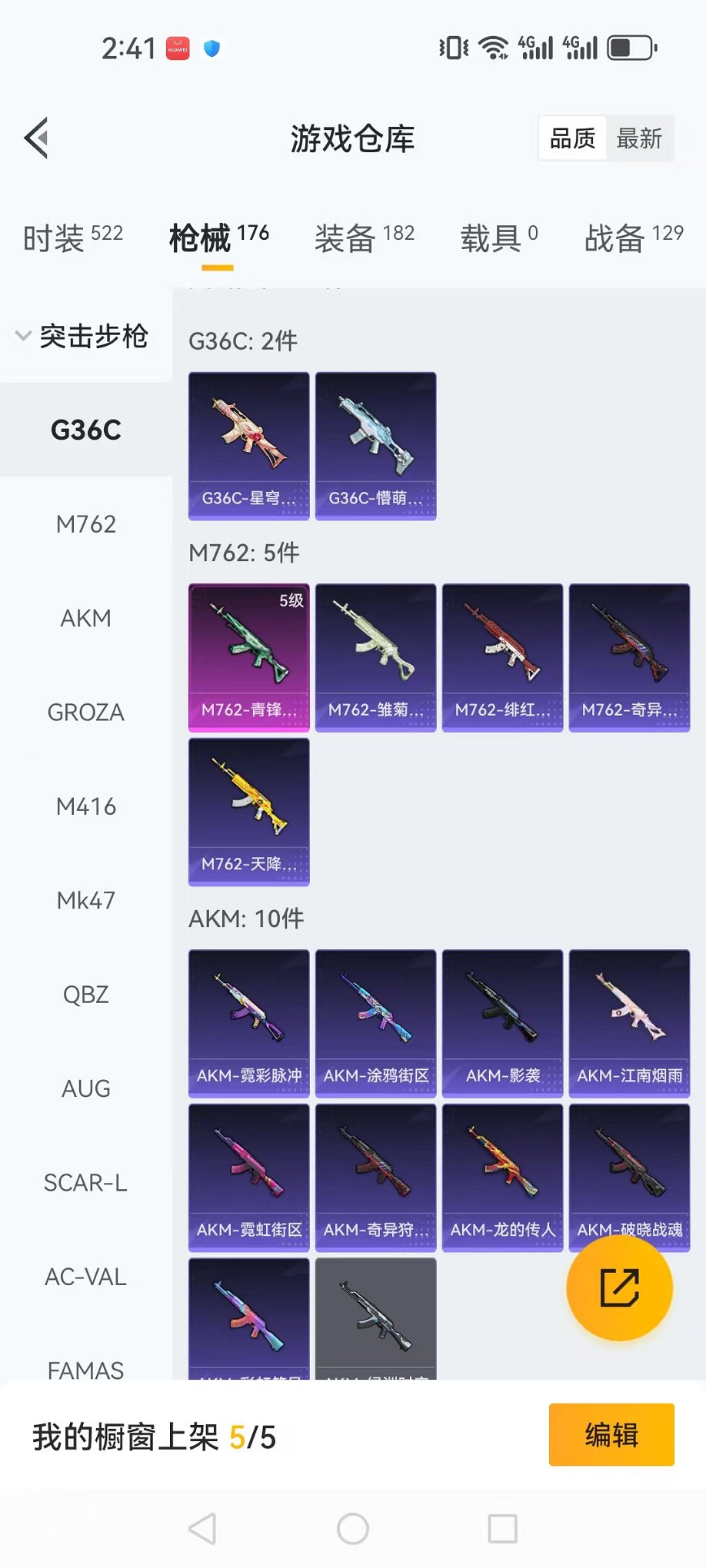Sort by 品质

click(573, 139)
